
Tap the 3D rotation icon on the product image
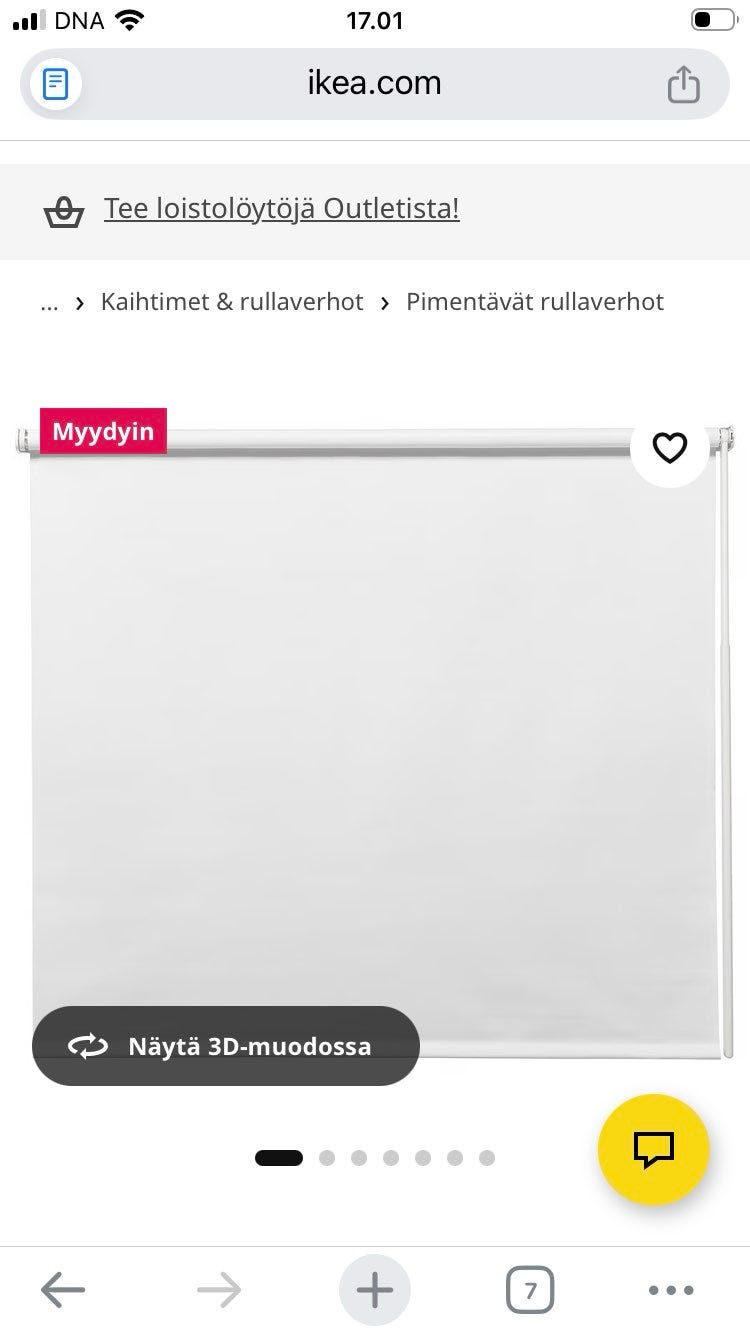(x=89, y=1046)
